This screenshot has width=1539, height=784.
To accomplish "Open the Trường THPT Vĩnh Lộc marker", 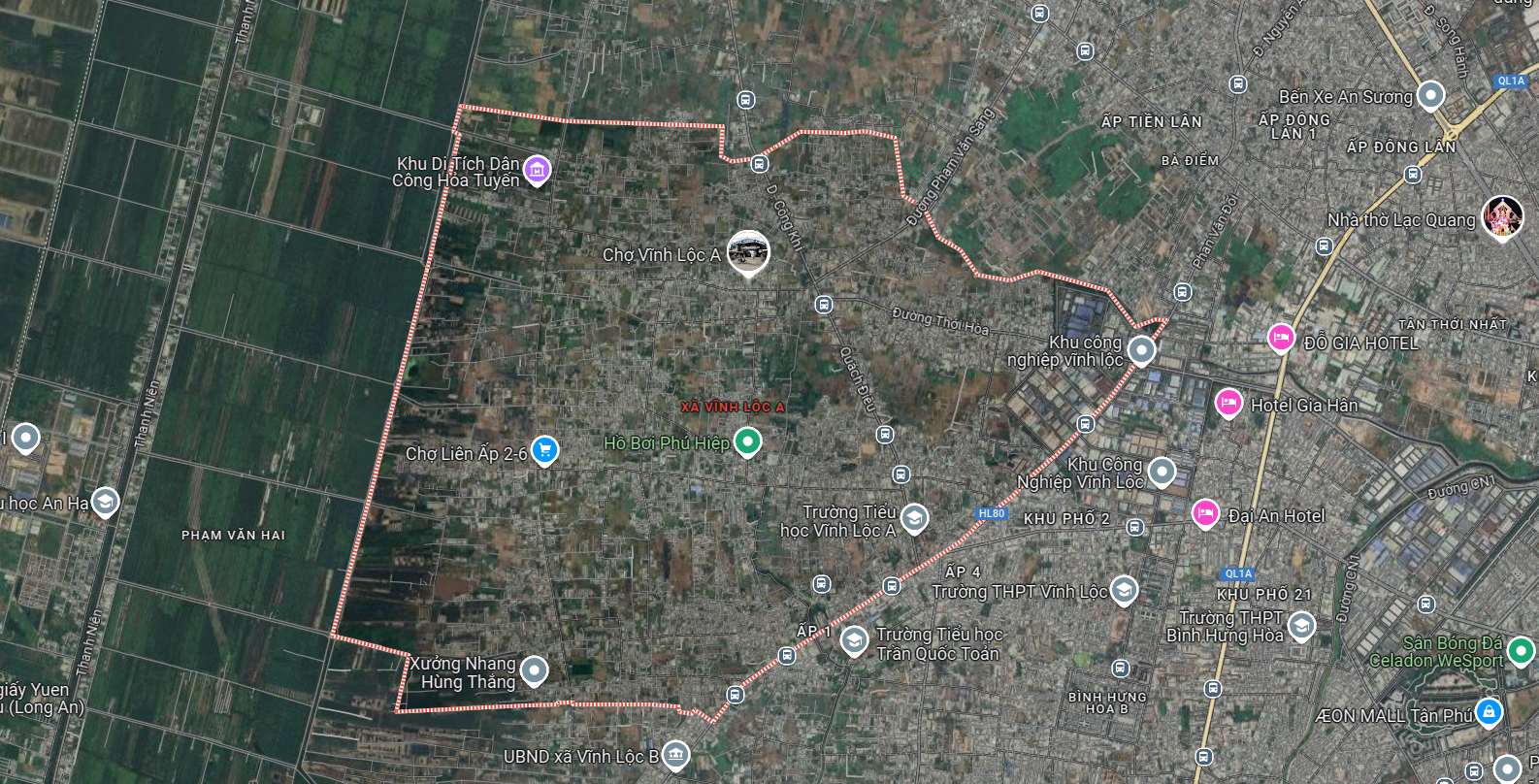I will [x=1124, y=589].
